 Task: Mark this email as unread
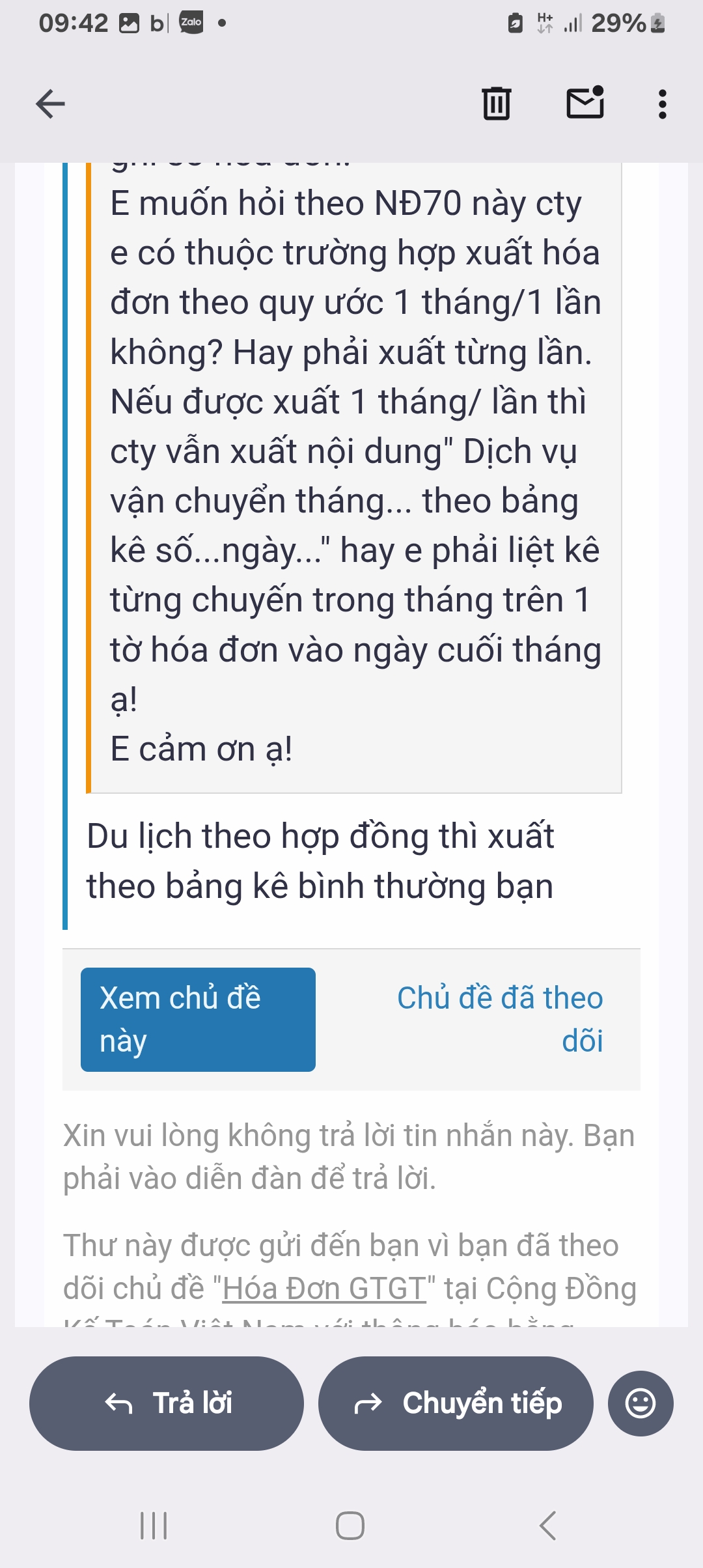pyautogui.click(x=585, y=103)
